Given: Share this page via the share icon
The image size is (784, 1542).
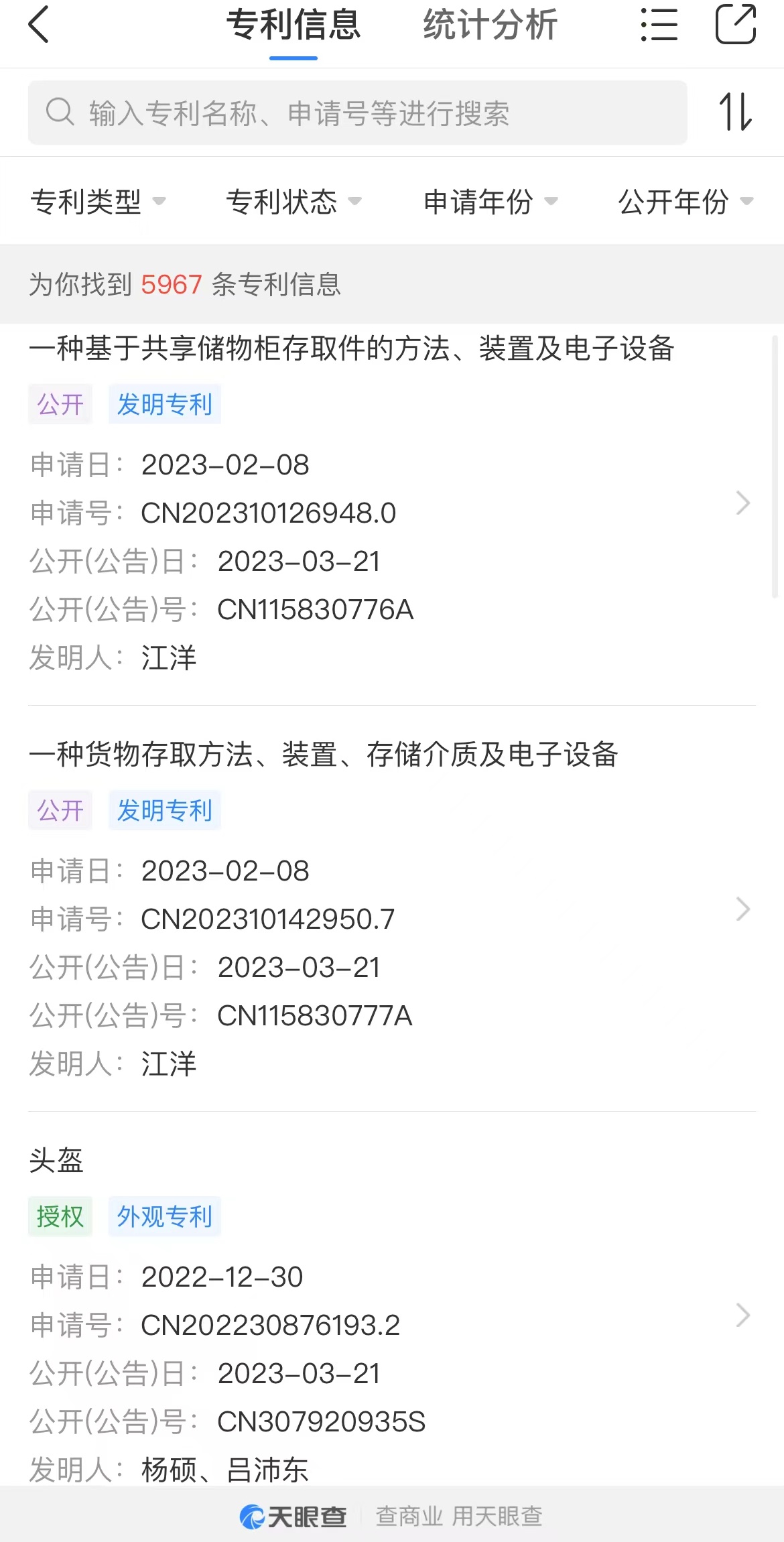Looking at the screenshot, I should pyautogui.click(x=736, y=24).
